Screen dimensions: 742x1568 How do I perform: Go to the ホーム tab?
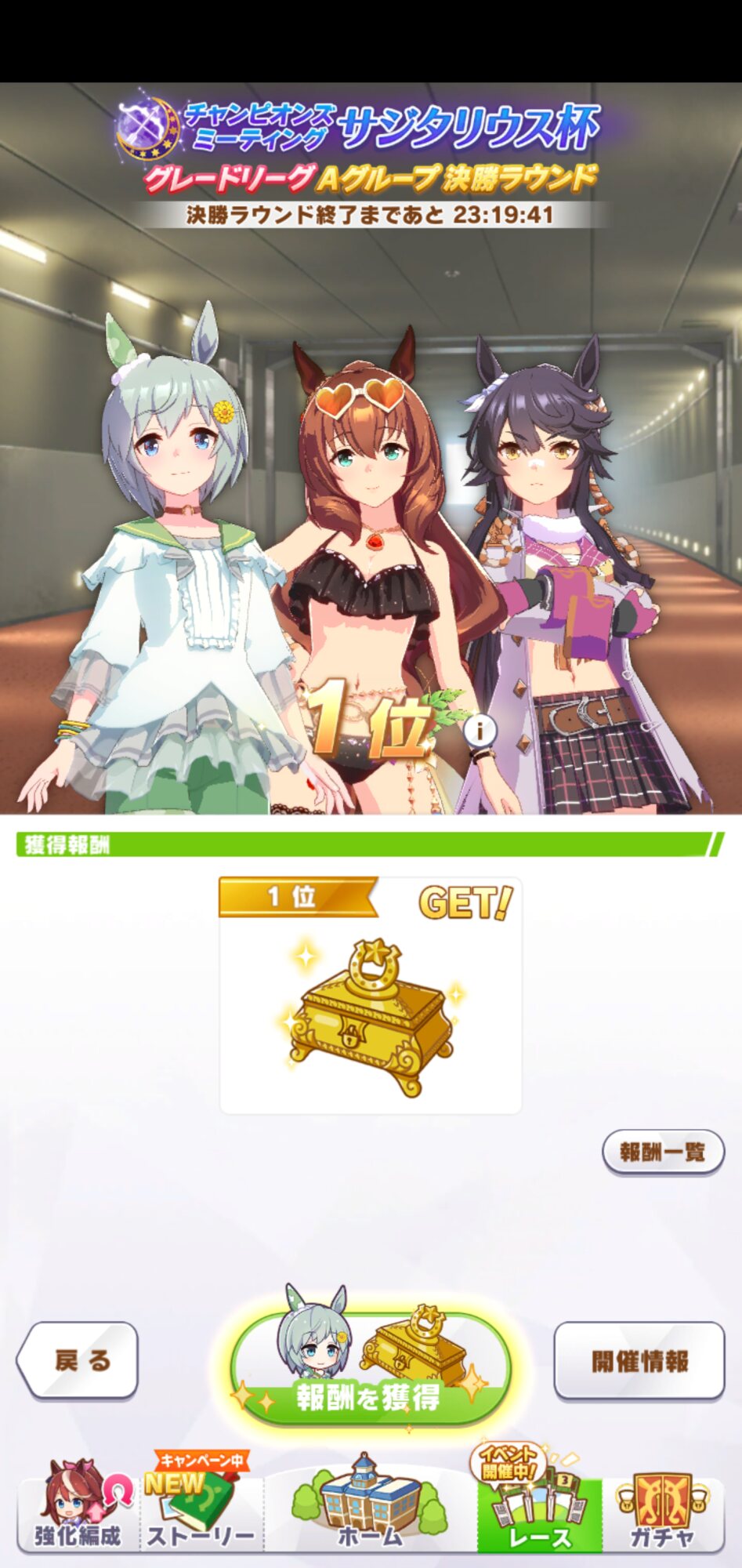pyautogui.click(x=370, y=1504)
